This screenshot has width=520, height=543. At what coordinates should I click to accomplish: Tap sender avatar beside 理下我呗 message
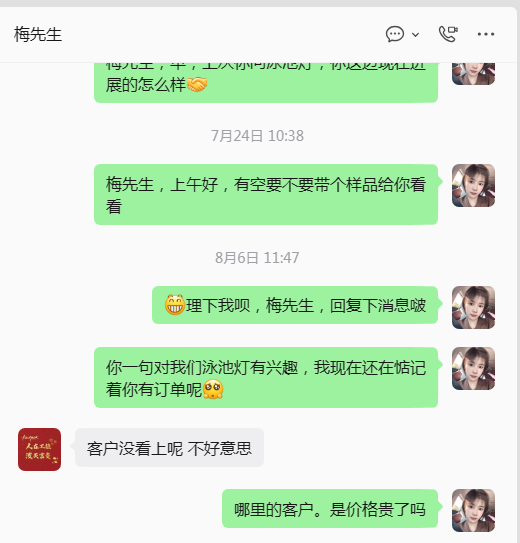tap(473, 307)
